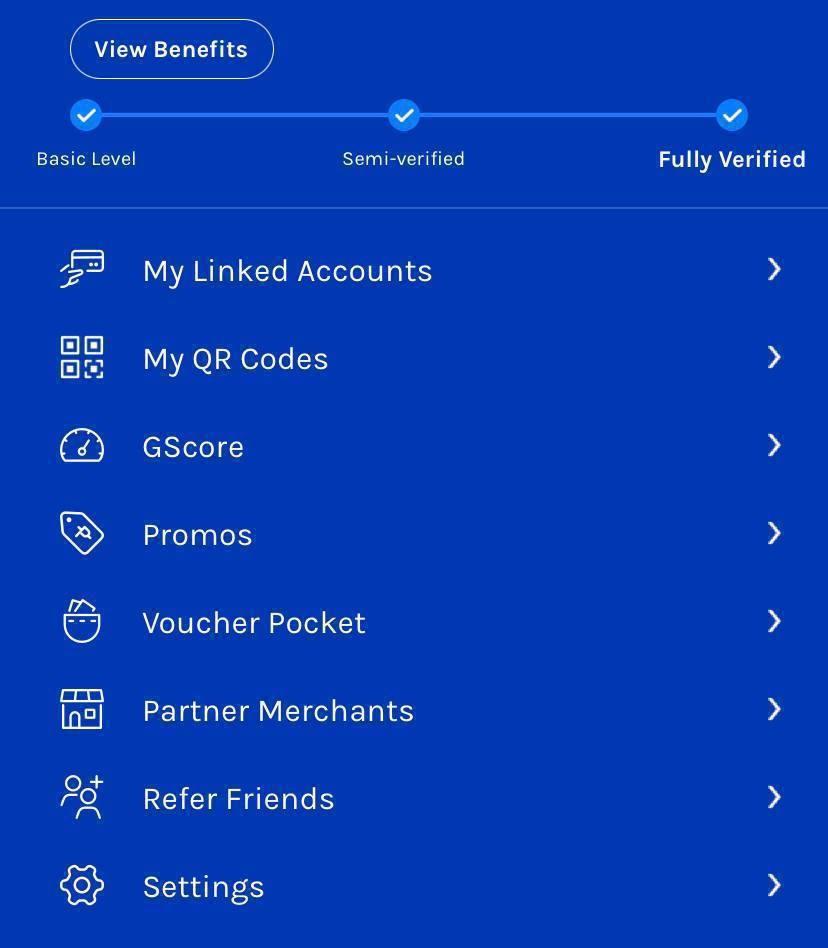Open GScore via the gauge icon
This screenshot has height=948, width=828.
pyautogui.click(x=81, y=445)
